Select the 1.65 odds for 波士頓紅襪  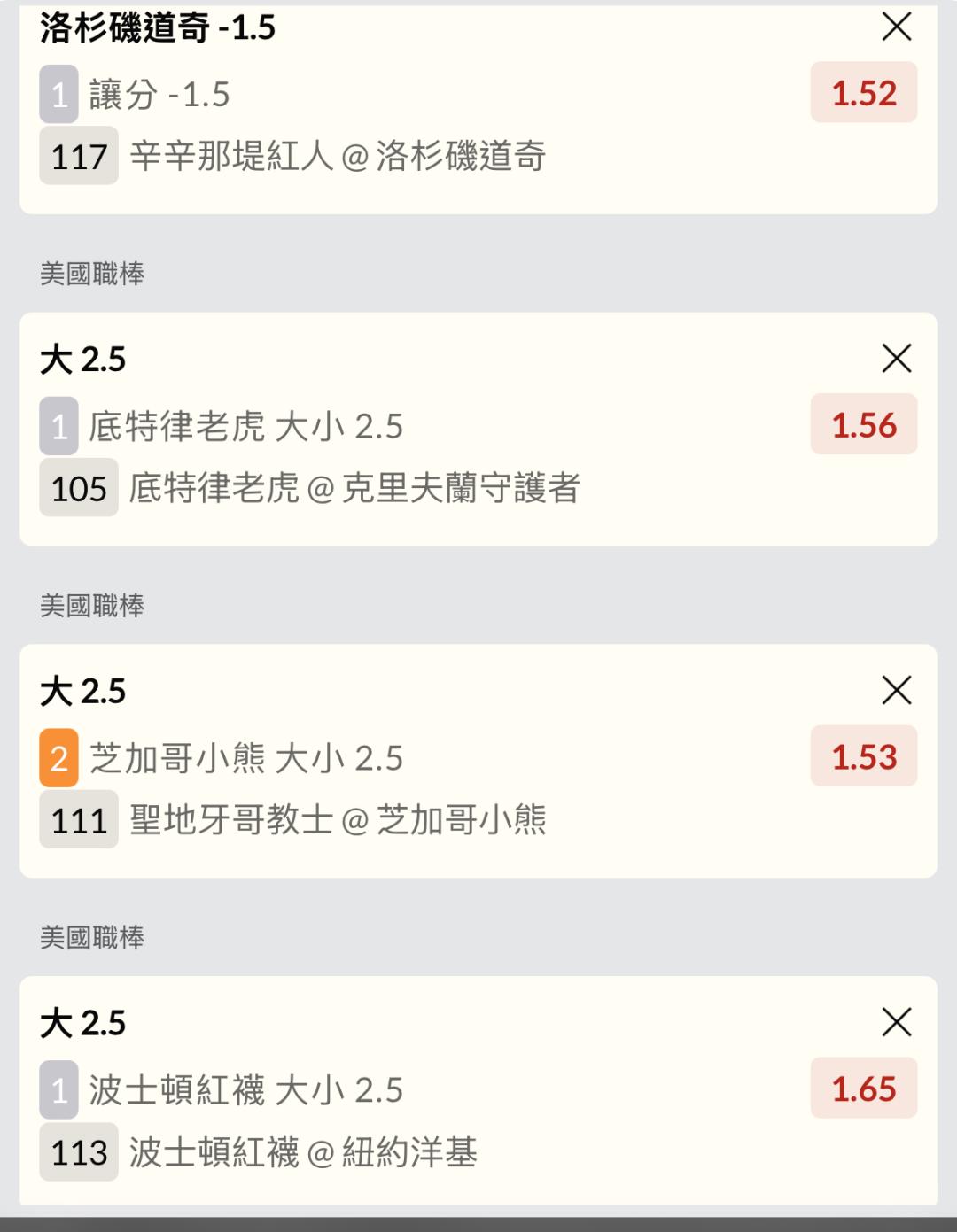[864, 1089]
